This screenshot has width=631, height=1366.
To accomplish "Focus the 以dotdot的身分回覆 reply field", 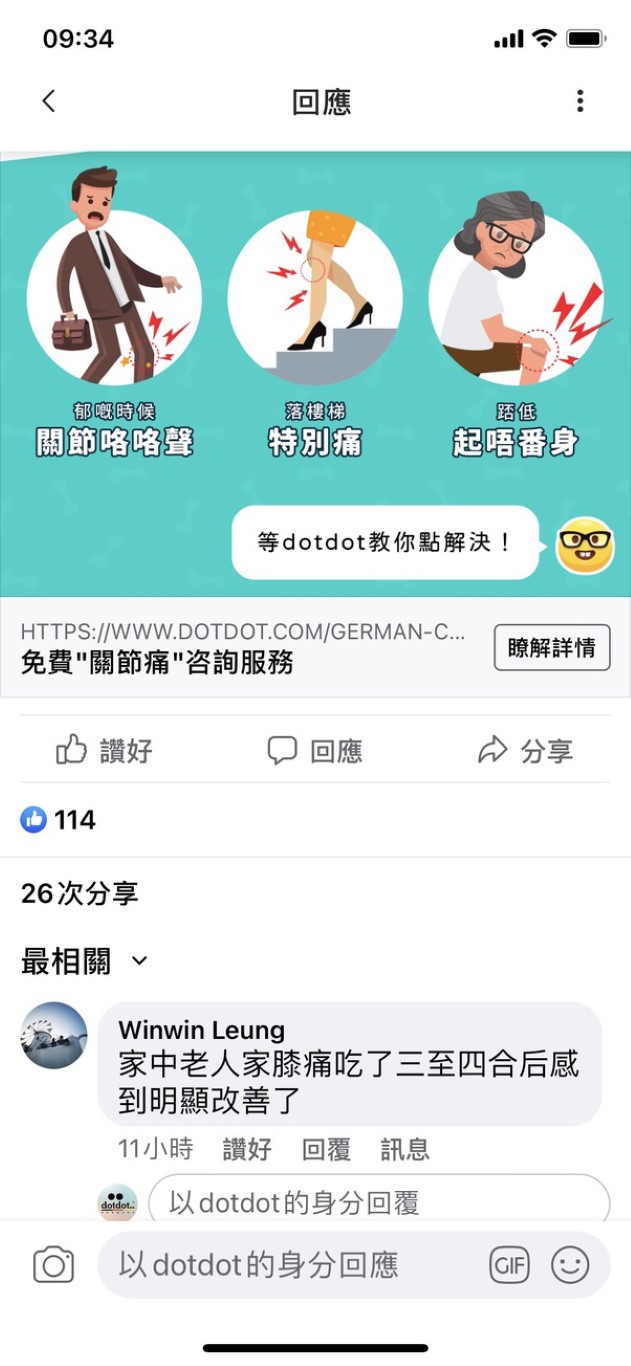I will (378, 1200).
